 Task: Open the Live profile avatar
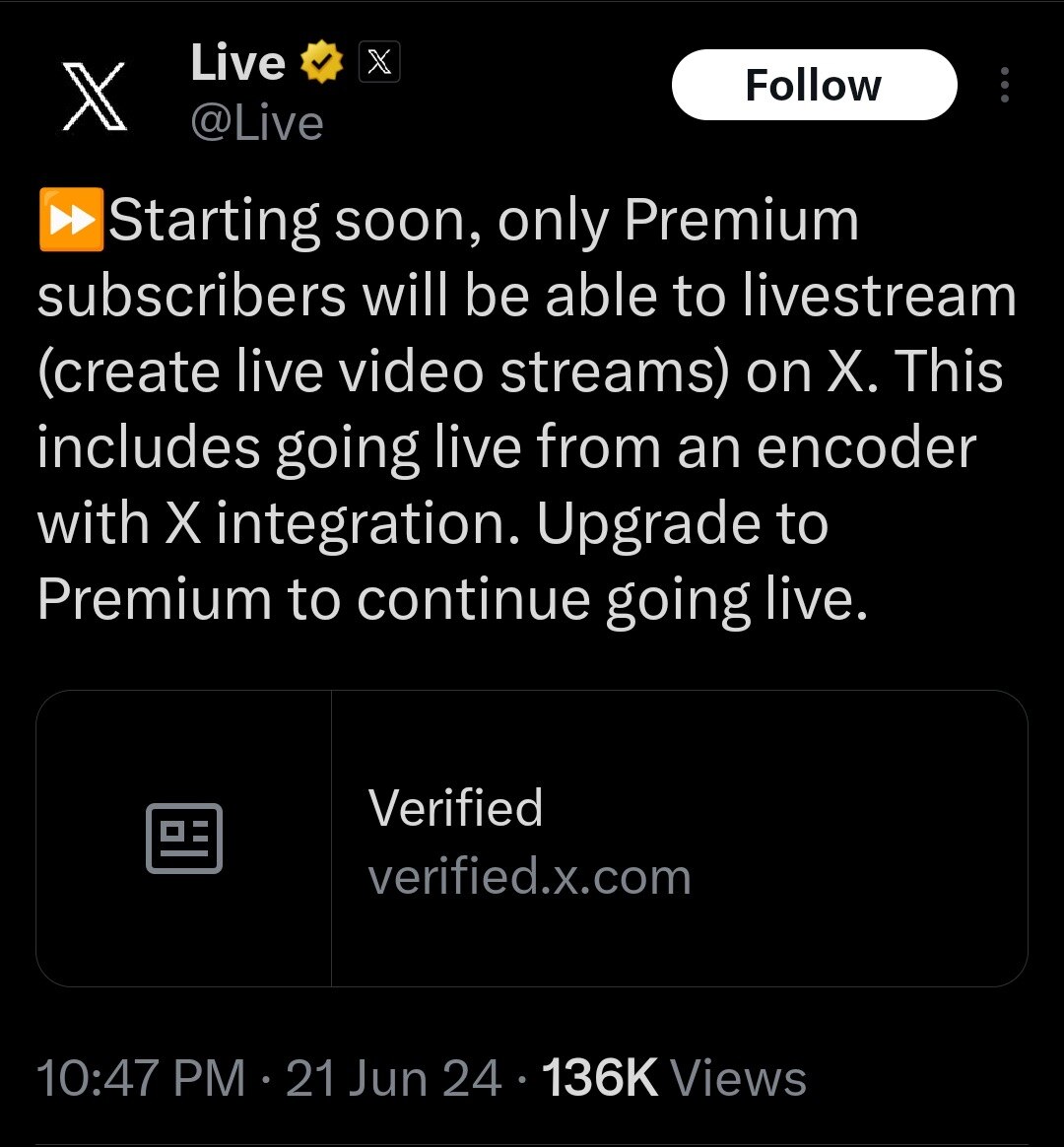[95, 96]
